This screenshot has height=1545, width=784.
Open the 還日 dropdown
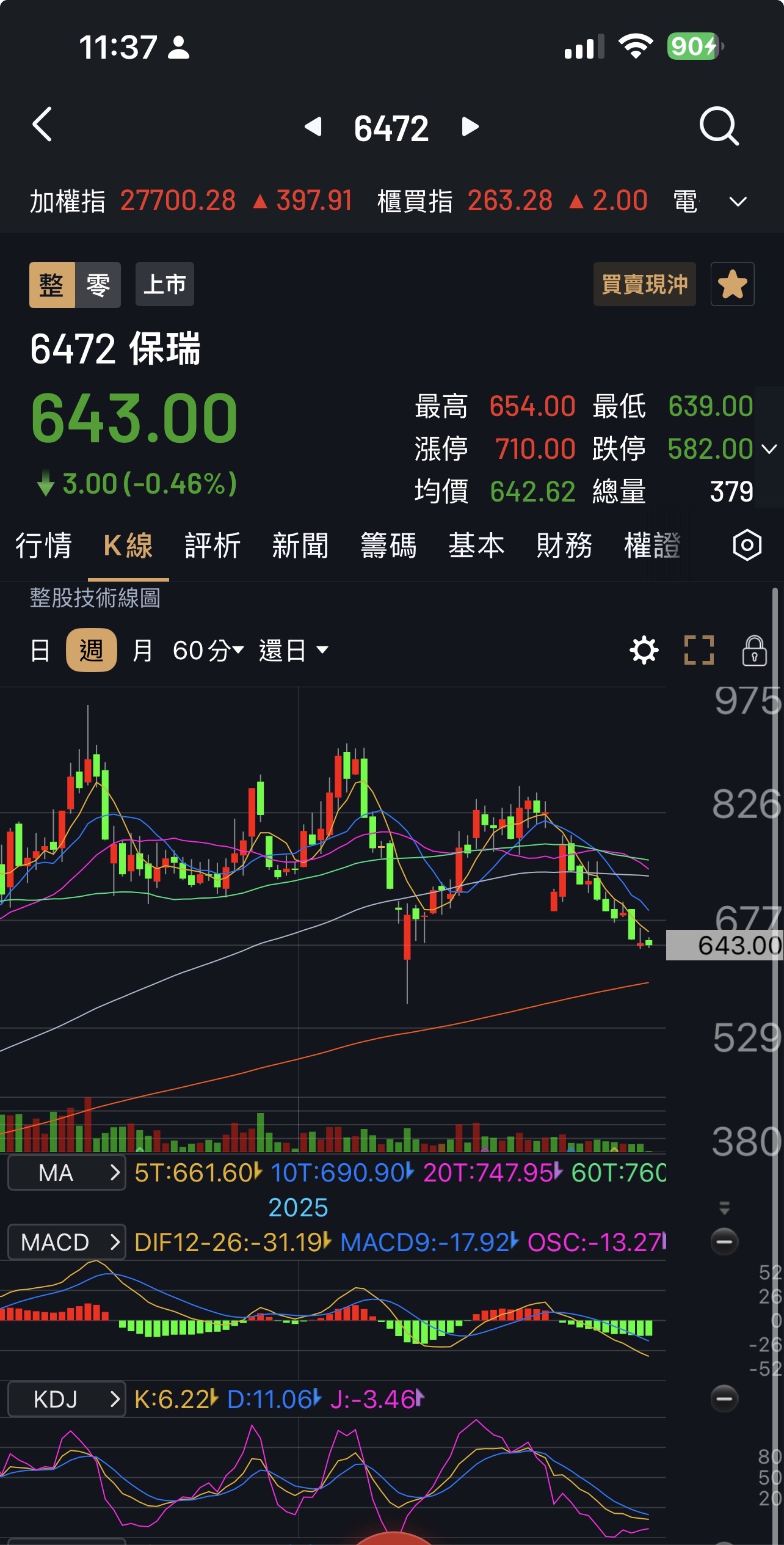(x=294, y=651)
